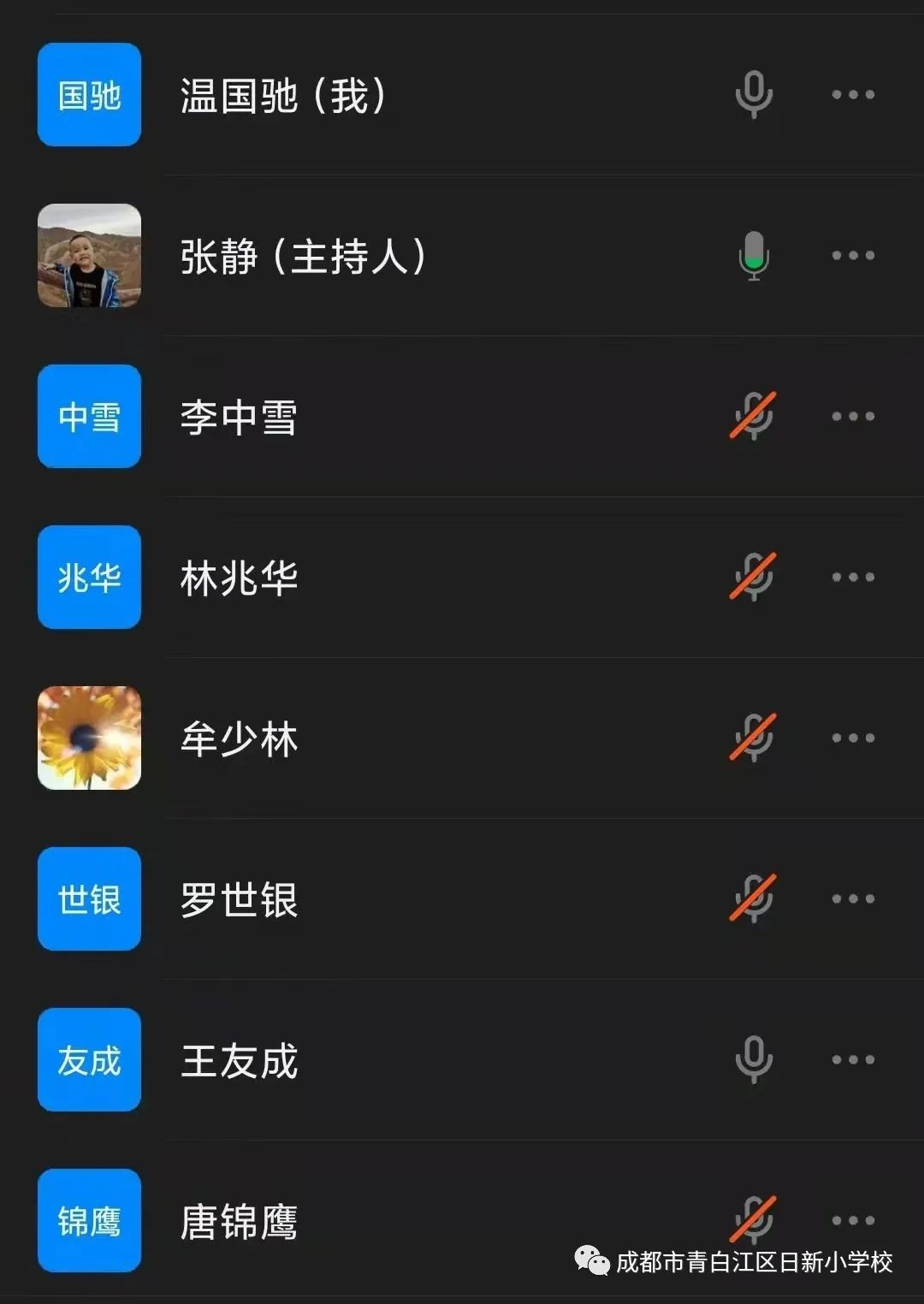The image size is (924, 1304).
Task: Open 张静's profile photo
Action: [89, 255]
